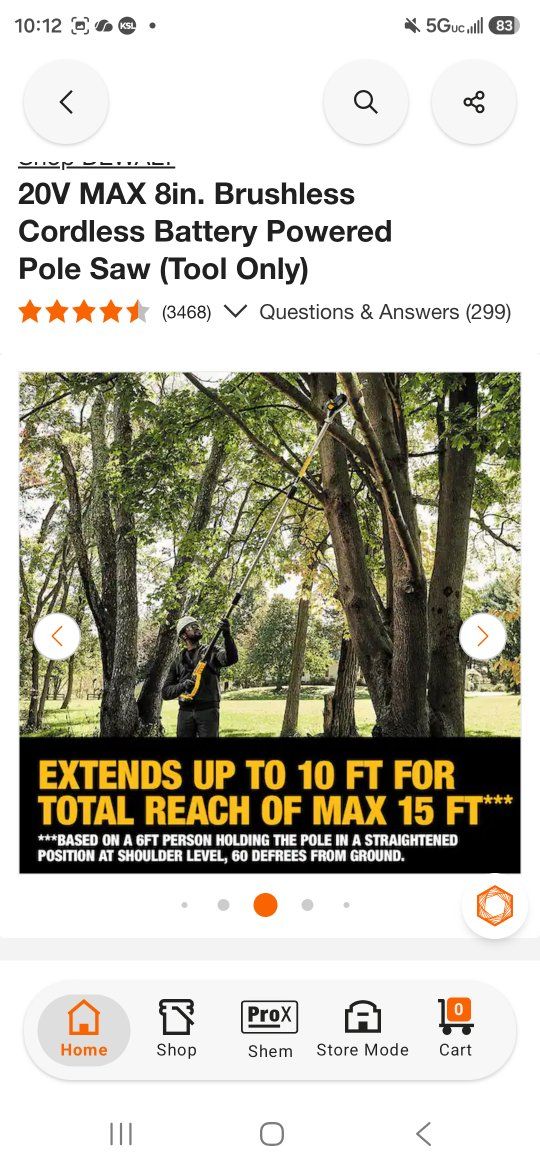Screen dimensions: 540x1170
Task: Open the orange hexagon assistant button
Action: pos(495,905)
